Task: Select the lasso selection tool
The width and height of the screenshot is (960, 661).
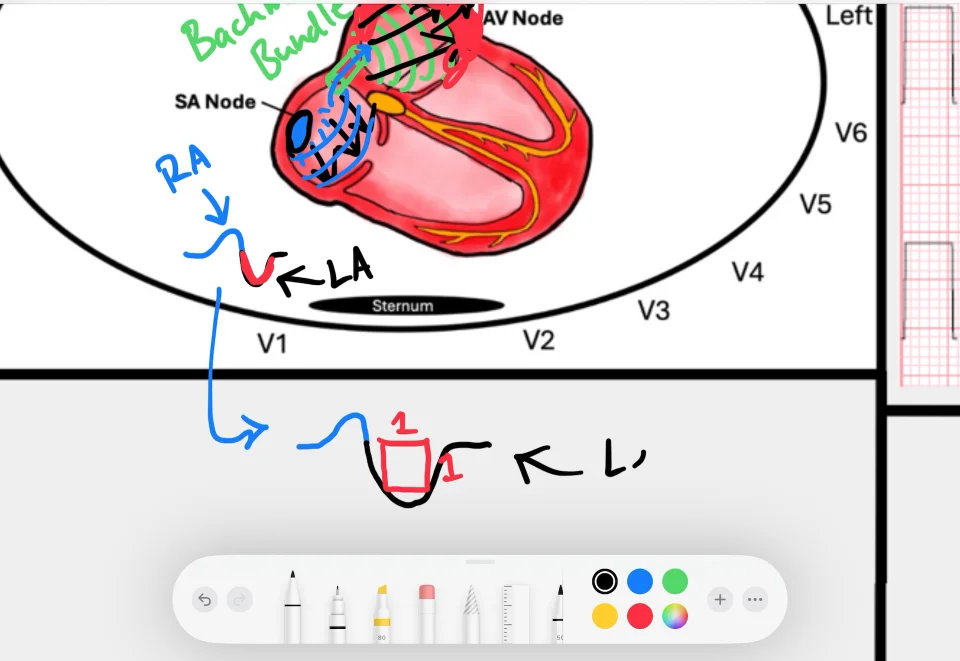Action: click(471, 610)
